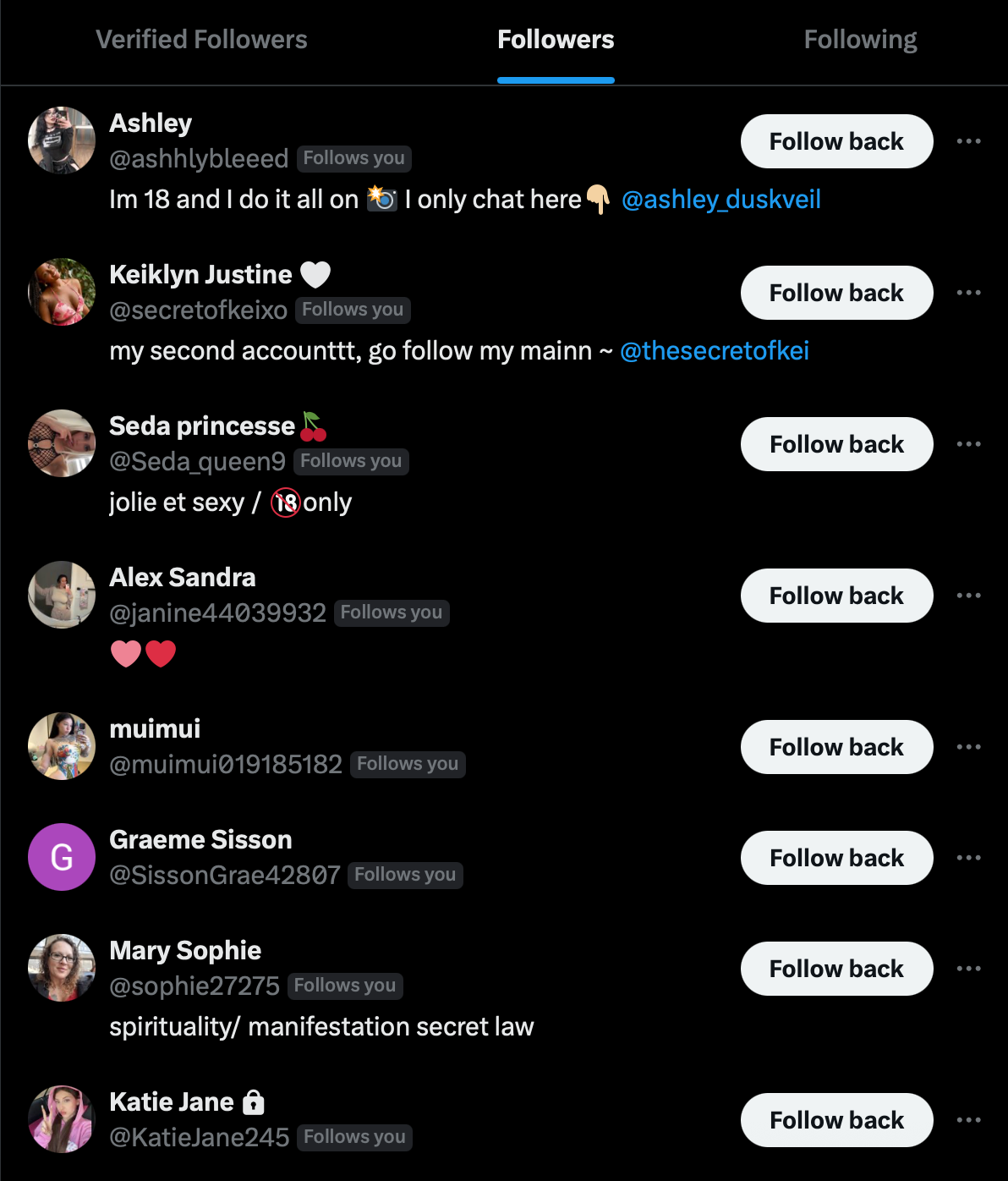Open the more options menu for Graeme Sisson
The height and width of the screenshot is (1181, 1008).
coord(968,857)
